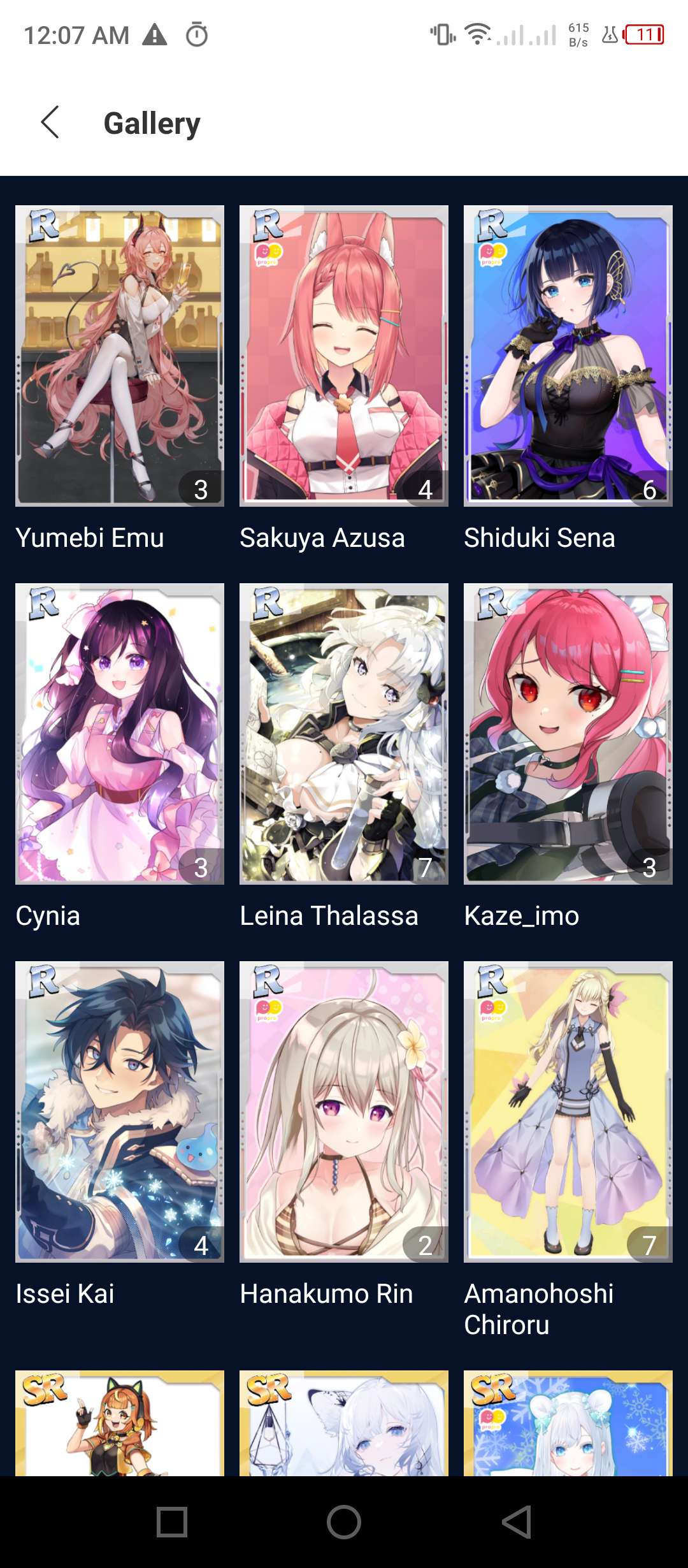Select the Cynia card

[x=120, y=734]
